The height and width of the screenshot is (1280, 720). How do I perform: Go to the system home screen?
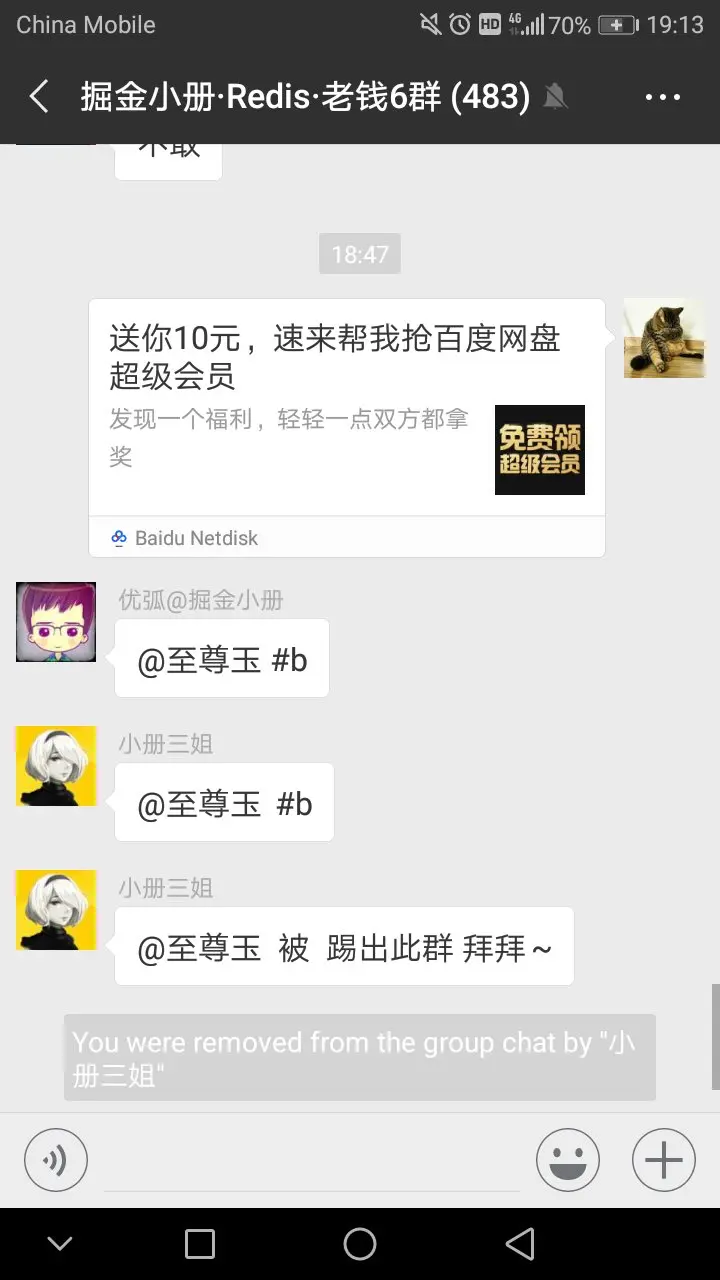click(360, 1244)
